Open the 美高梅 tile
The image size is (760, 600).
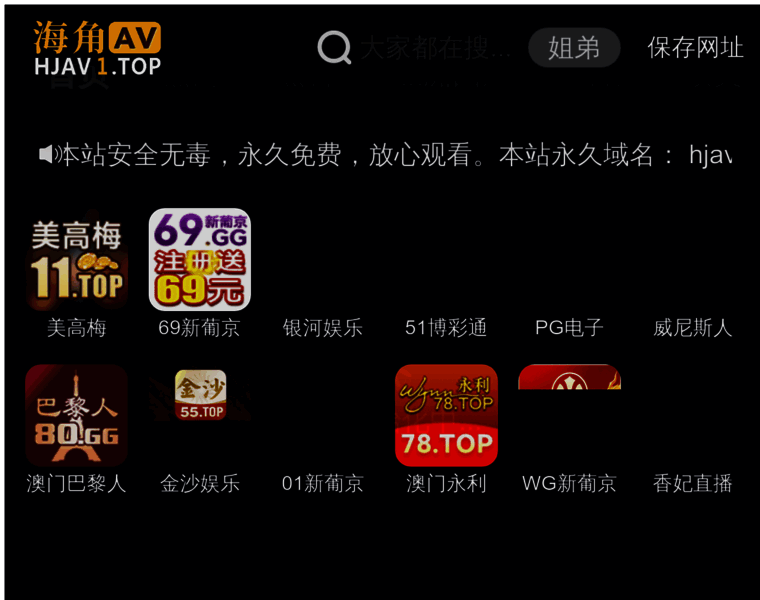click(x=77, y=262)
